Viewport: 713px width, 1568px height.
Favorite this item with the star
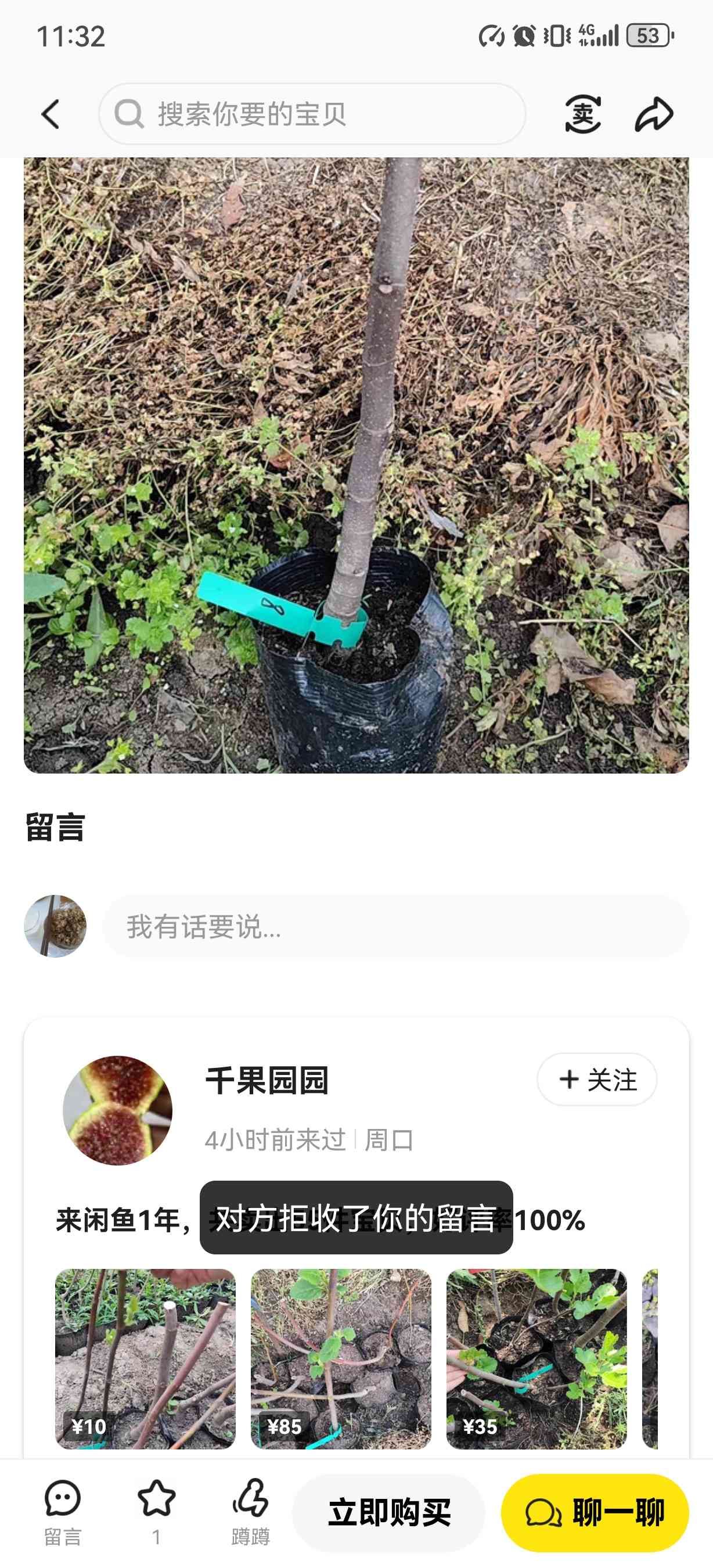[156, 1512]
